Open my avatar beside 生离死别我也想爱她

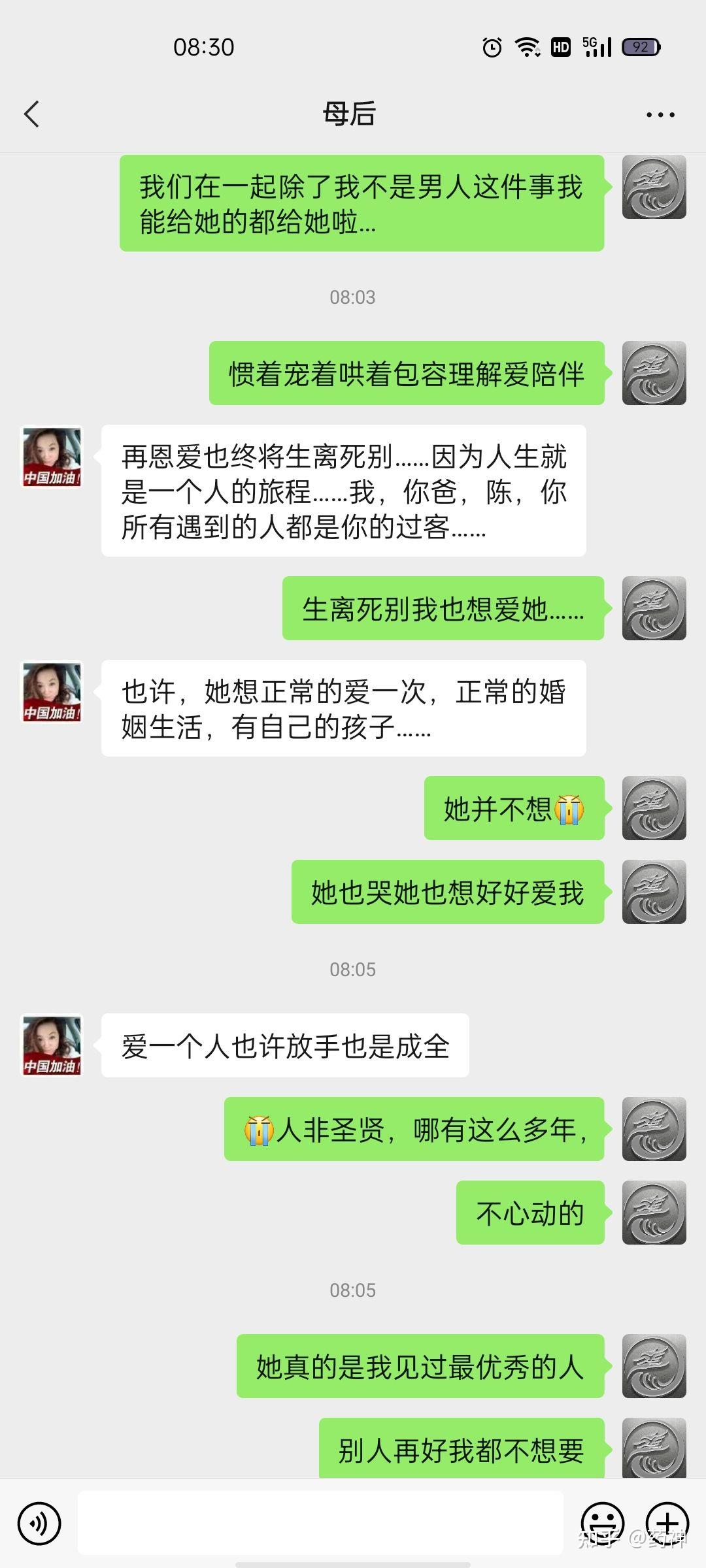coord(654,608)
